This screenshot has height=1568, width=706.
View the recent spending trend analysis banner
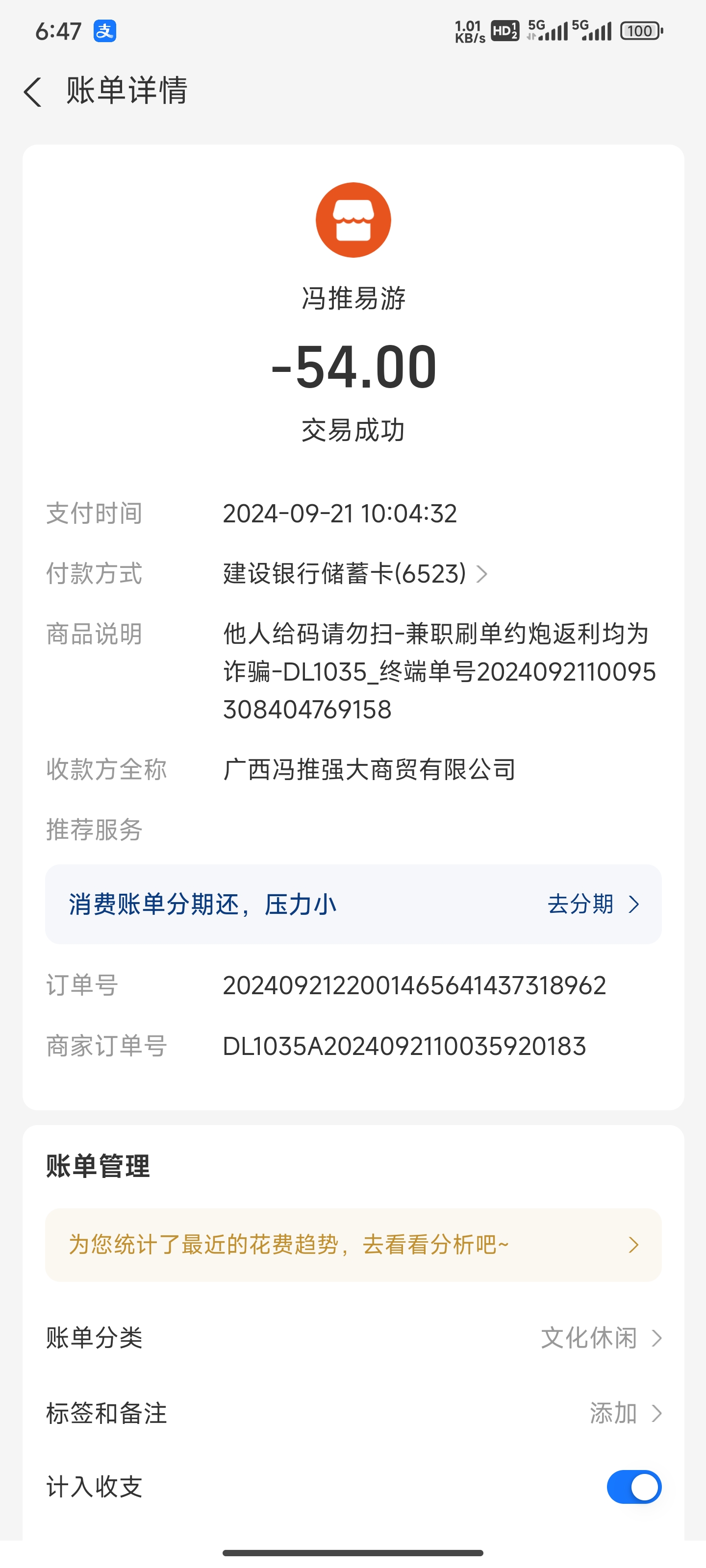coord(353,1245)
